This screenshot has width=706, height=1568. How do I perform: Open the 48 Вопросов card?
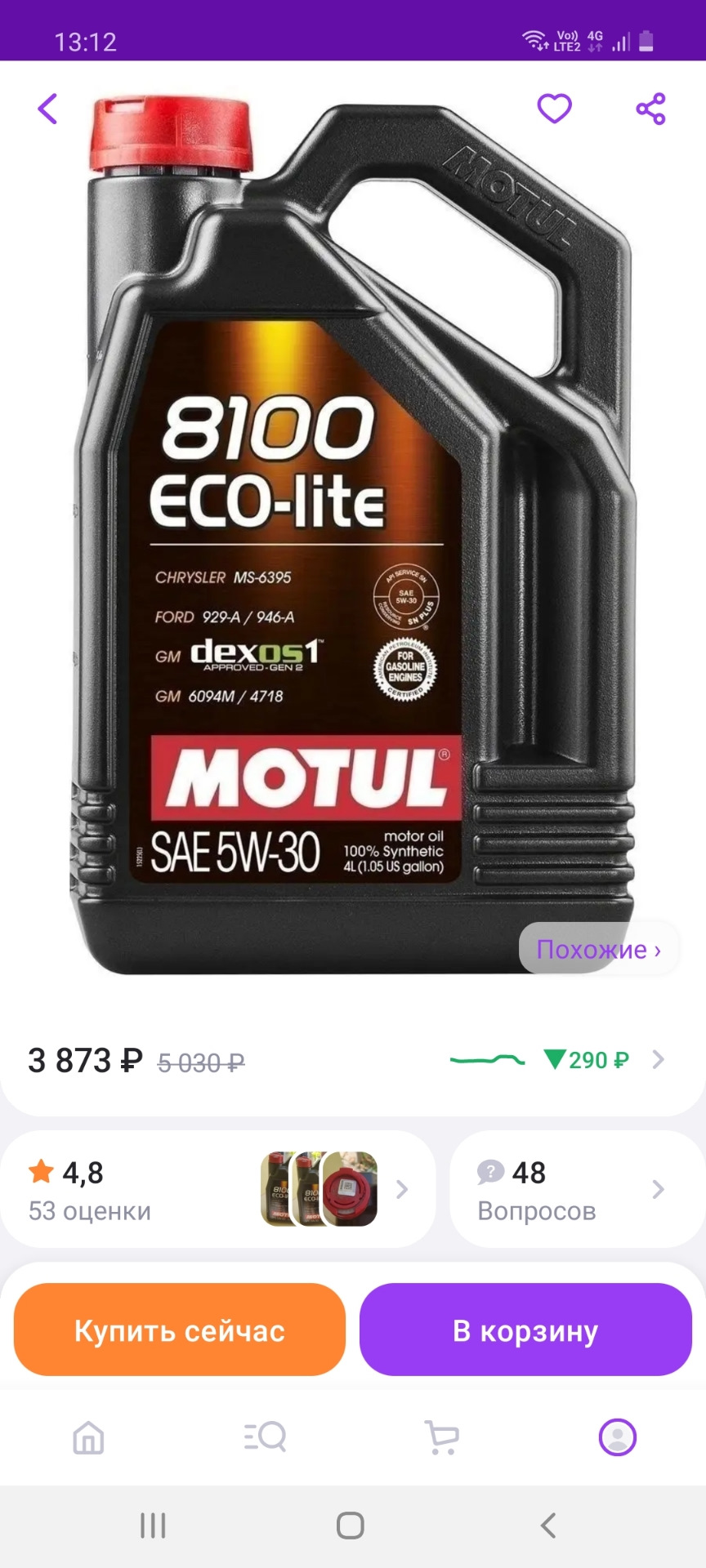coord(576,1190)
